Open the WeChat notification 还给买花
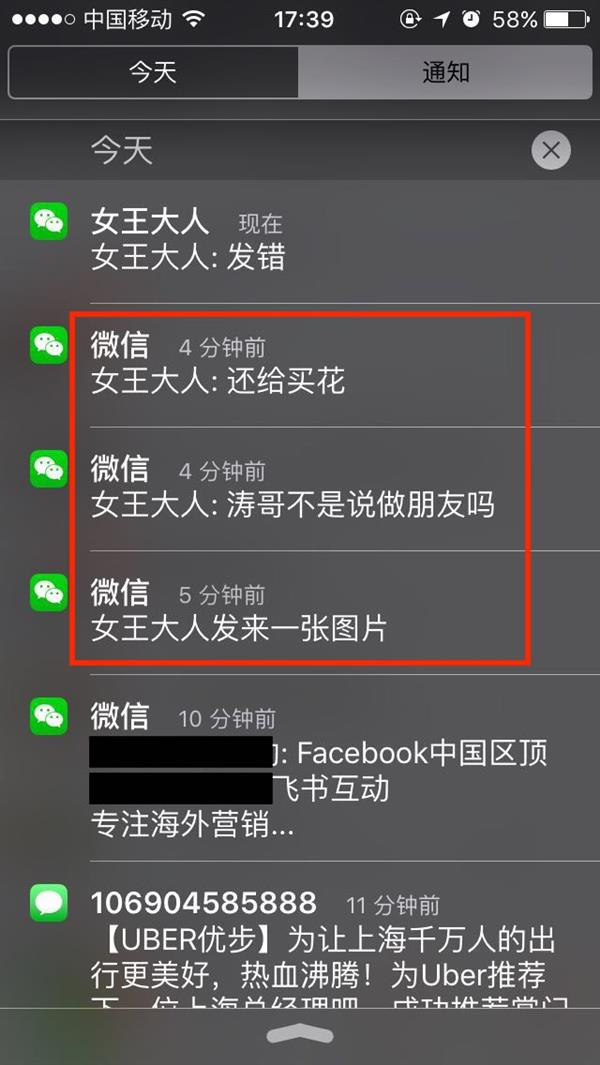Screen dimensions: 600x1065 point(300,364)
